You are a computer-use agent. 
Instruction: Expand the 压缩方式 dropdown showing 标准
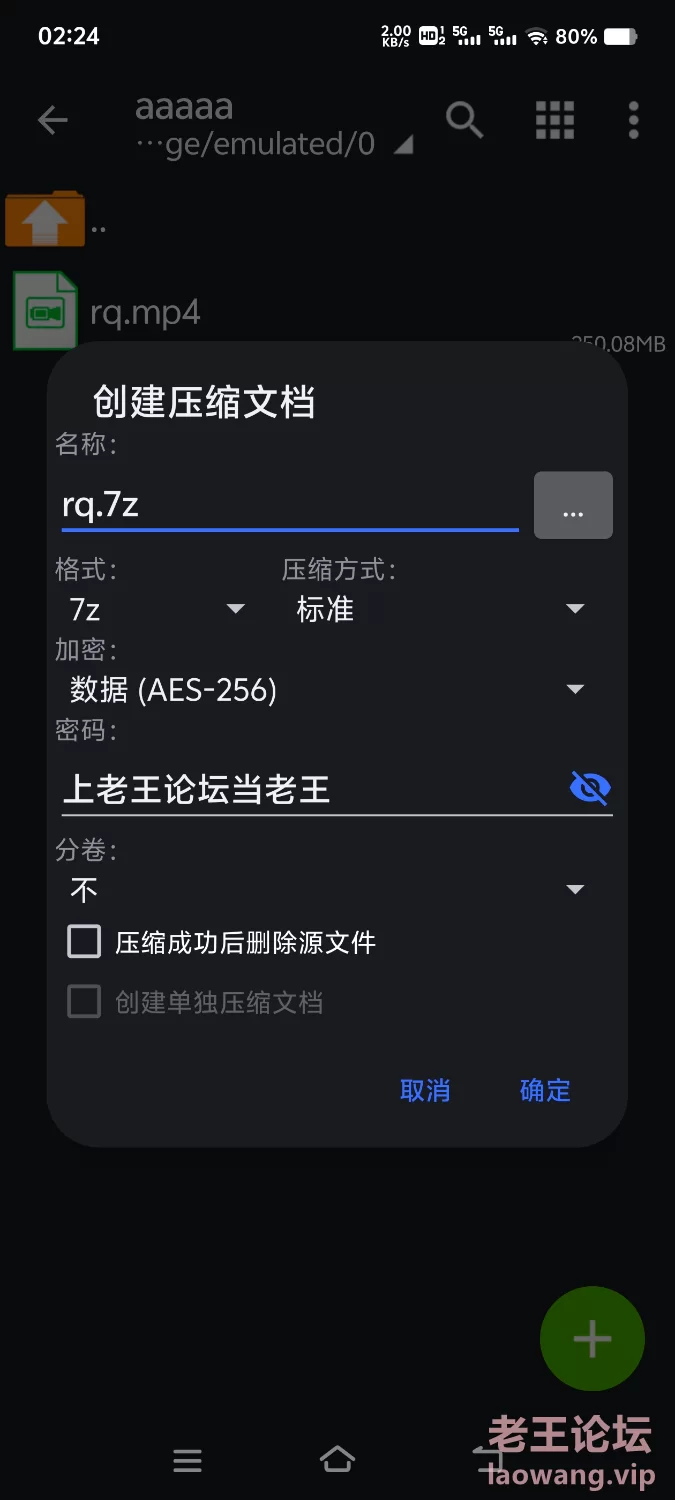[x=440, y=609]
